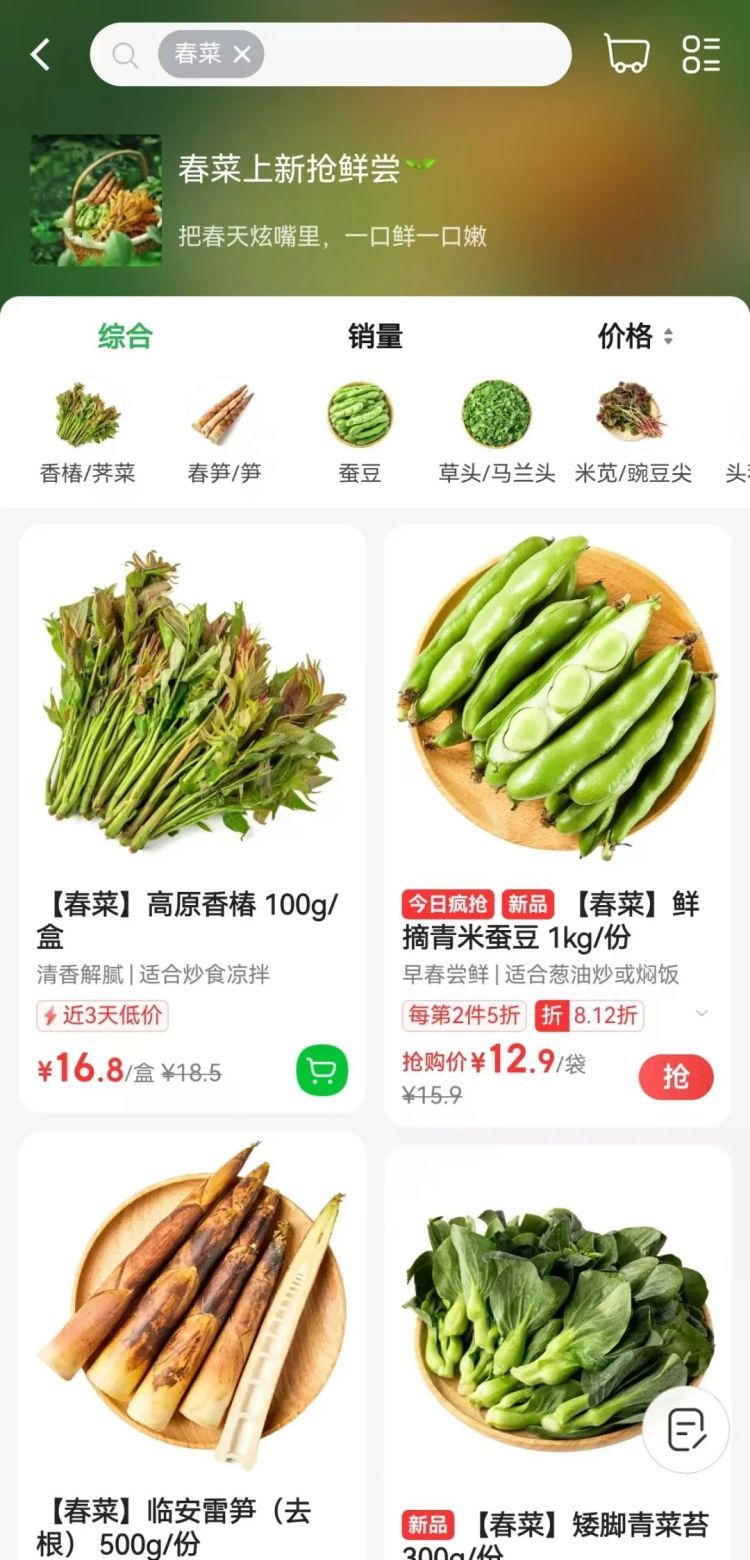Tap the 抢 button on 青米蚕豆

pos(677,1077)
